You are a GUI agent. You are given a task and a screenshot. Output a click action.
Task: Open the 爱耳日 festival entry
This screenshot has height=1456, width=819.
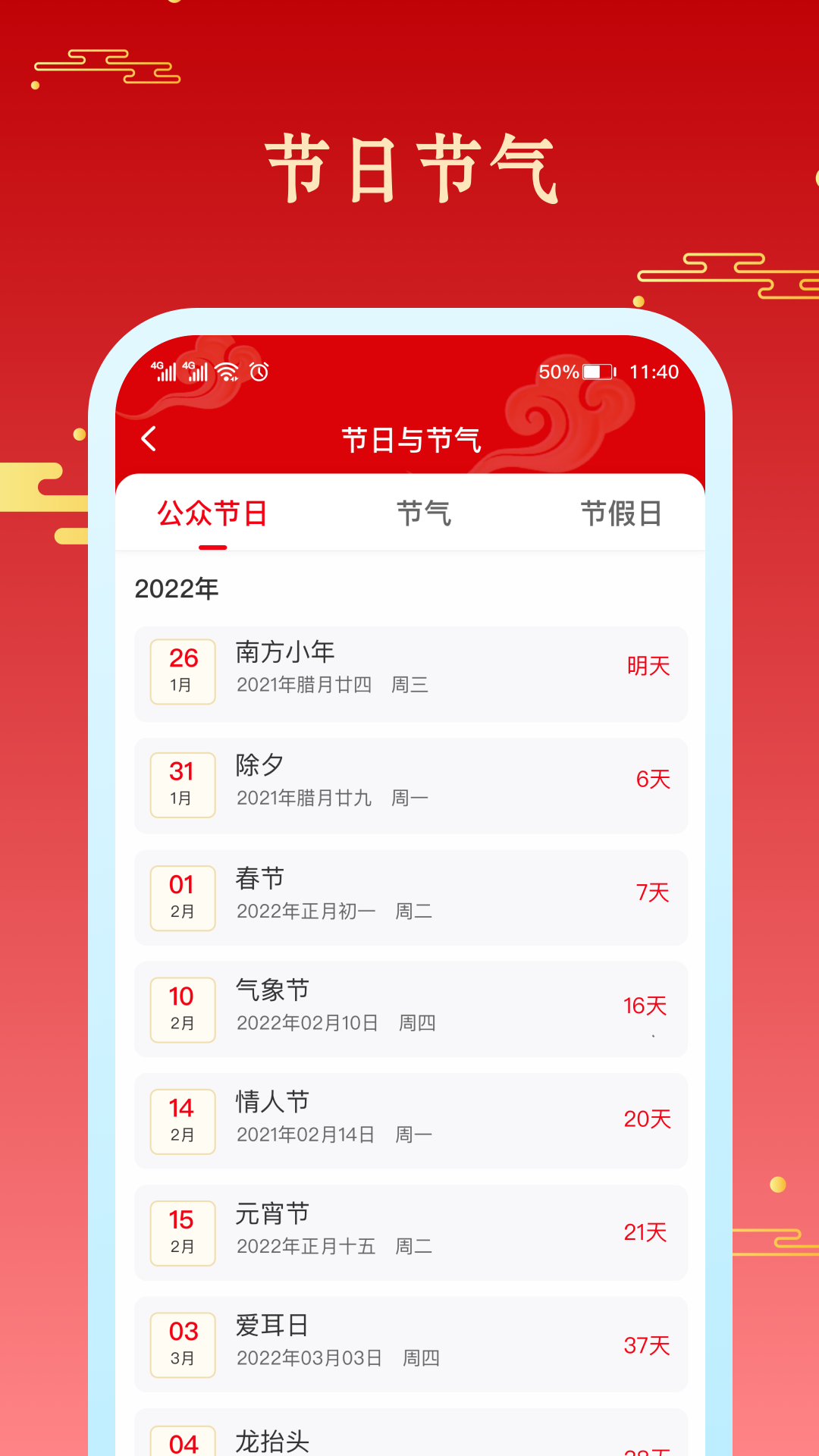[x=409, y=1345]
